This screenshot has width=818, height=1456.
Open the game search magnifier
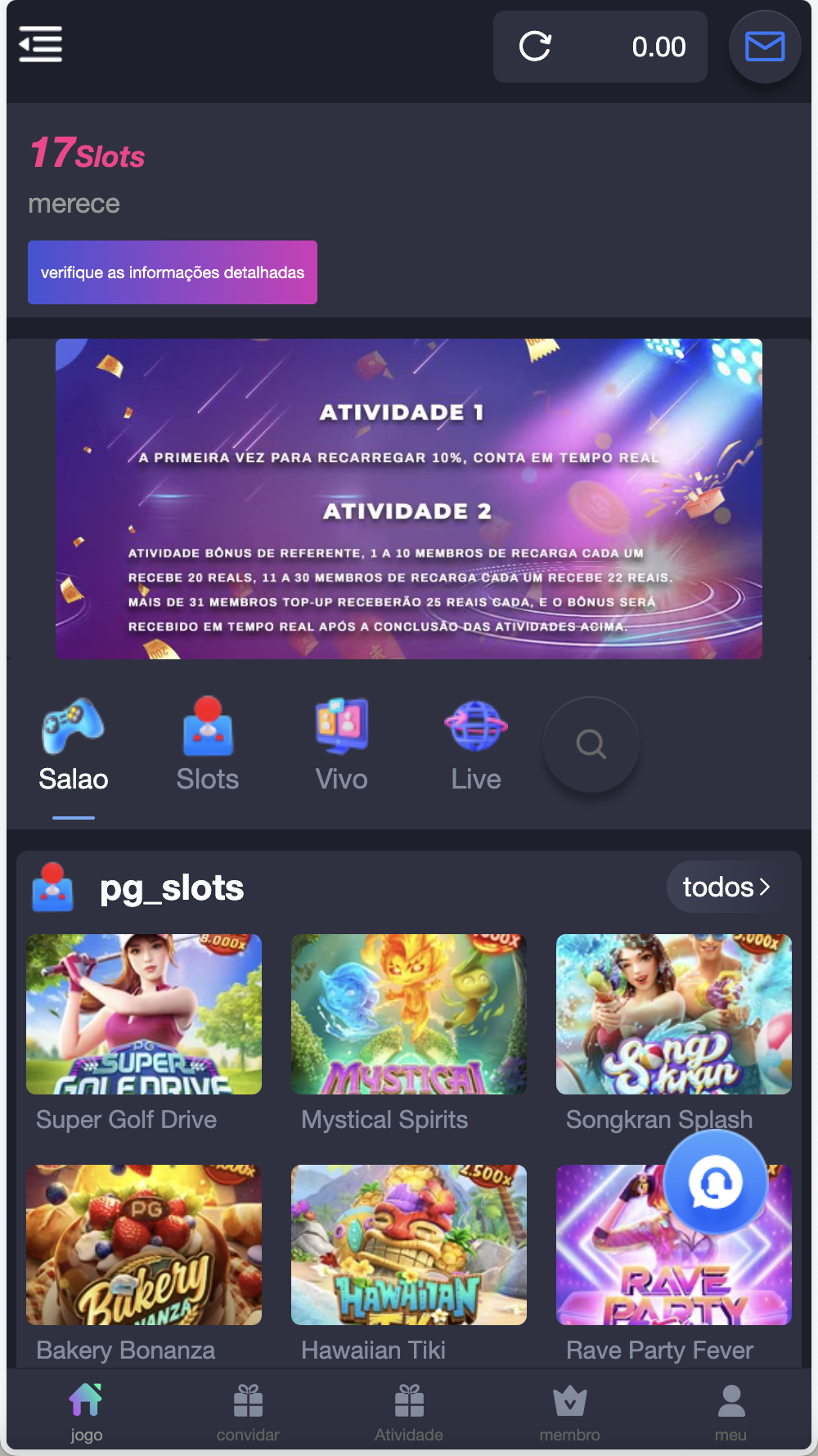[x=591, y=744]
